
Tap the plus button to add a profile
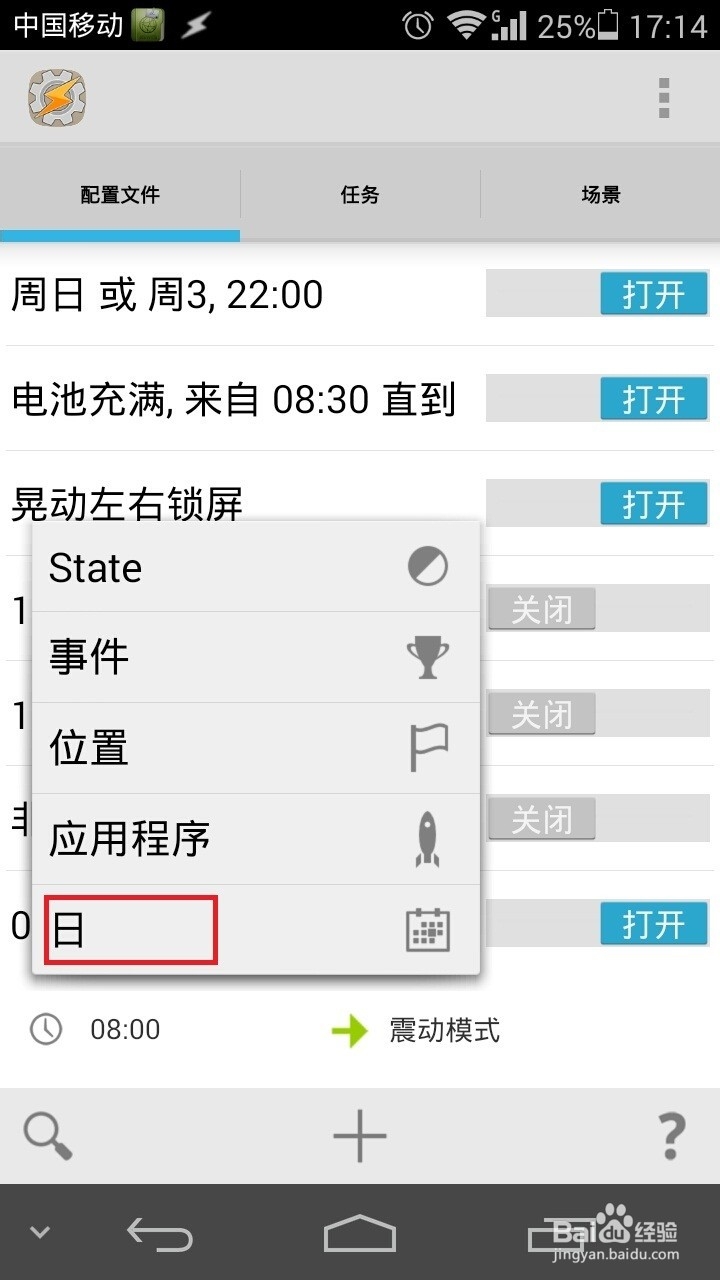pos(358,1136)
